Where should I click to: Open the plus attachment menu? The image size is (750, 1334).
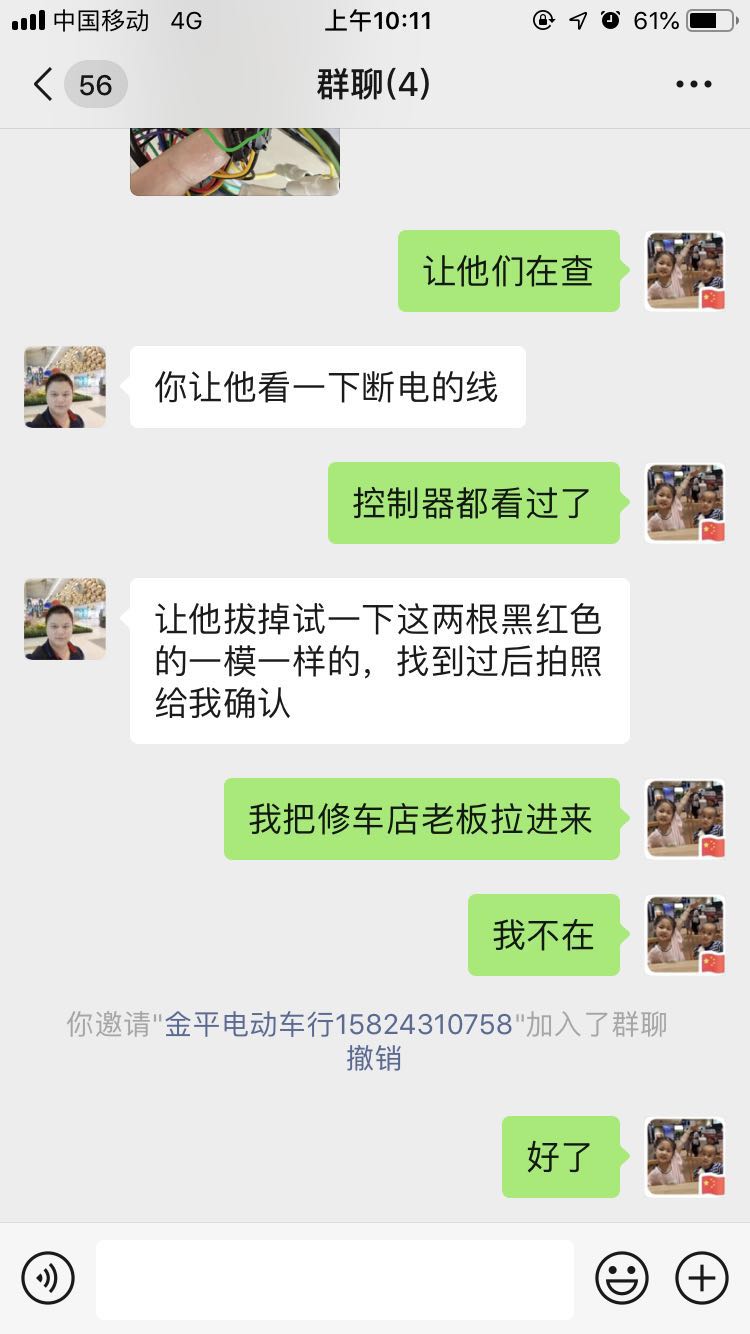coord(702,1277)
